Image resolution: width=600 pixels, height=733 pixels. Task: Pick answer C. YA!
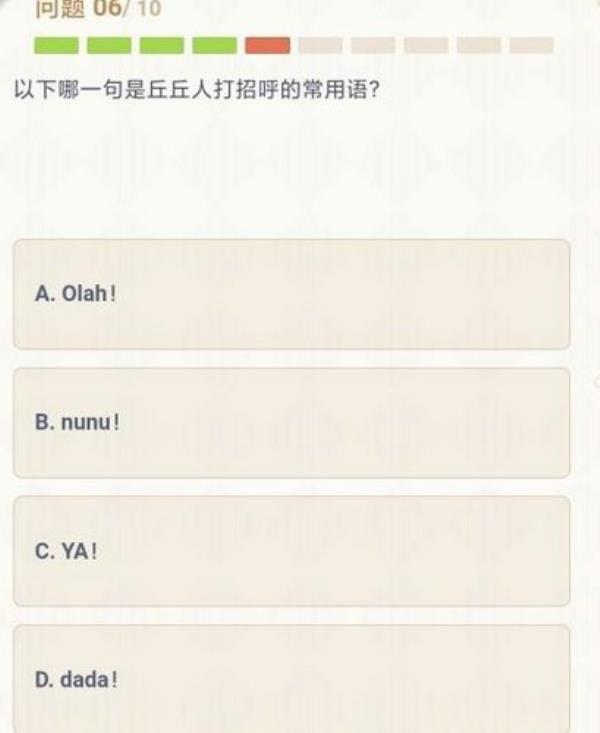click(x=291, y=551)
